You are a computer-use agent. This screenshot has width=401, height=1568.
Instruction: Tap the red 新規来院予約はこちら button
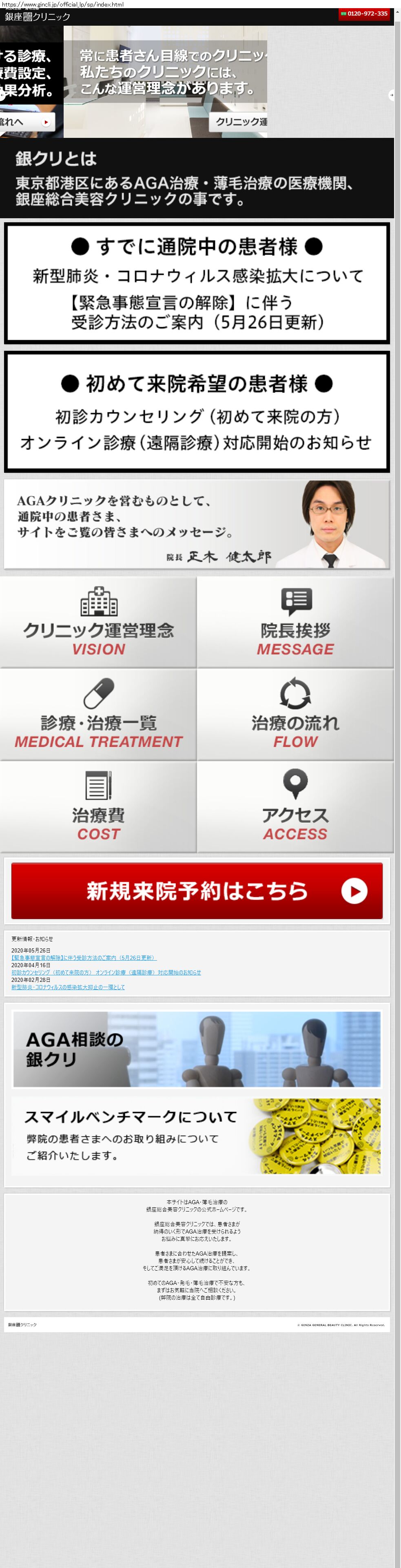pyautogui.click(x=197, y=890)
